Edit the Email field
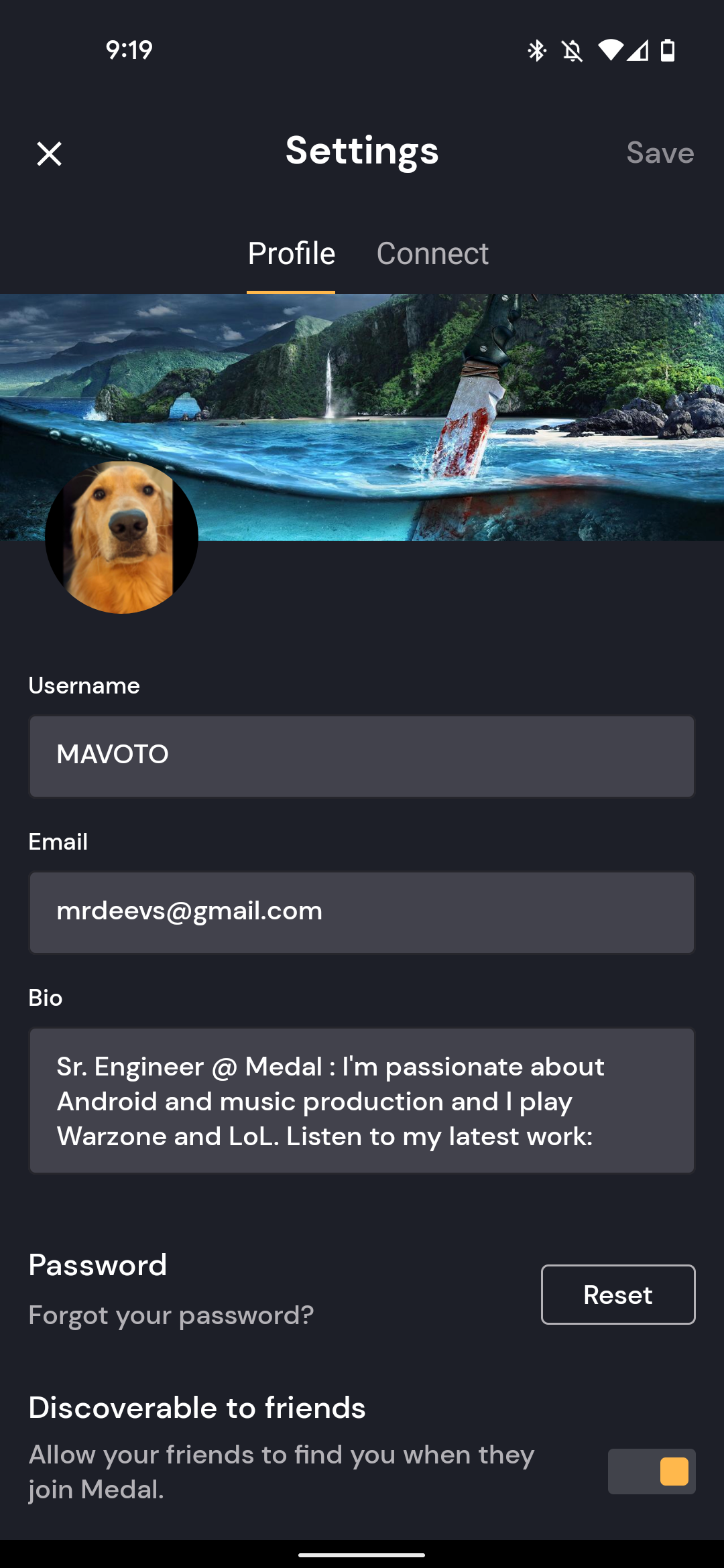 point(362,913)
